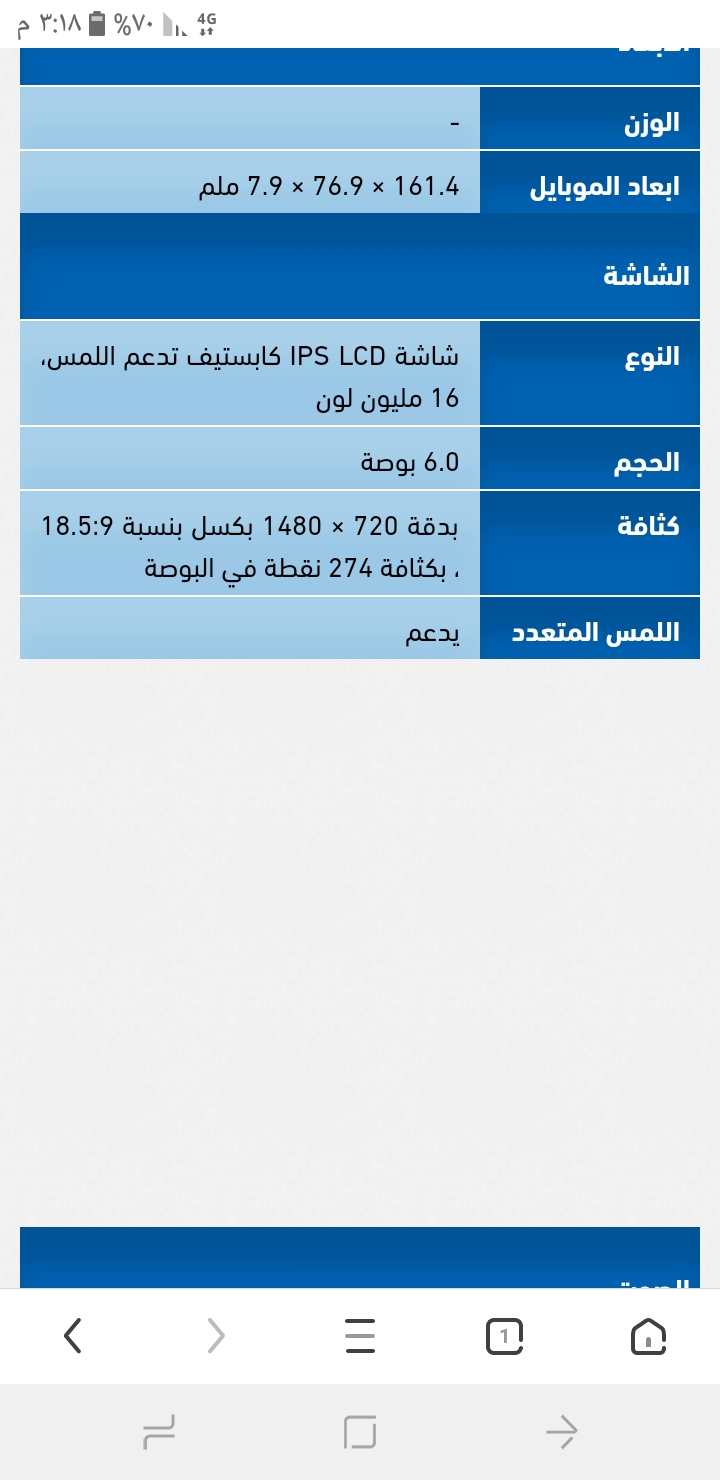Go back to the previous web page
Image resolution: width=720 pixels, height=1480 pixels.
click(x=73, y=1335)
